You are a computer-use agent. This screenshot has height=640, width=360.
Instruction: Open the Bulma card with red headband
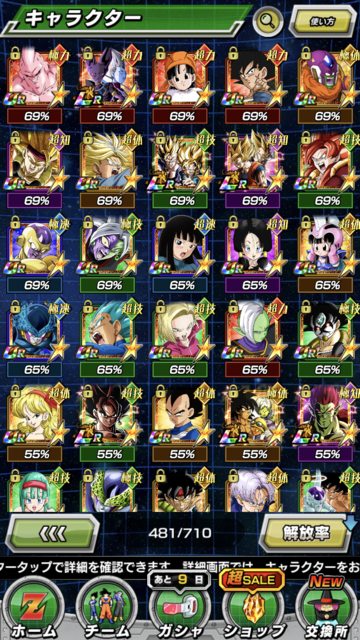[34, 490]
